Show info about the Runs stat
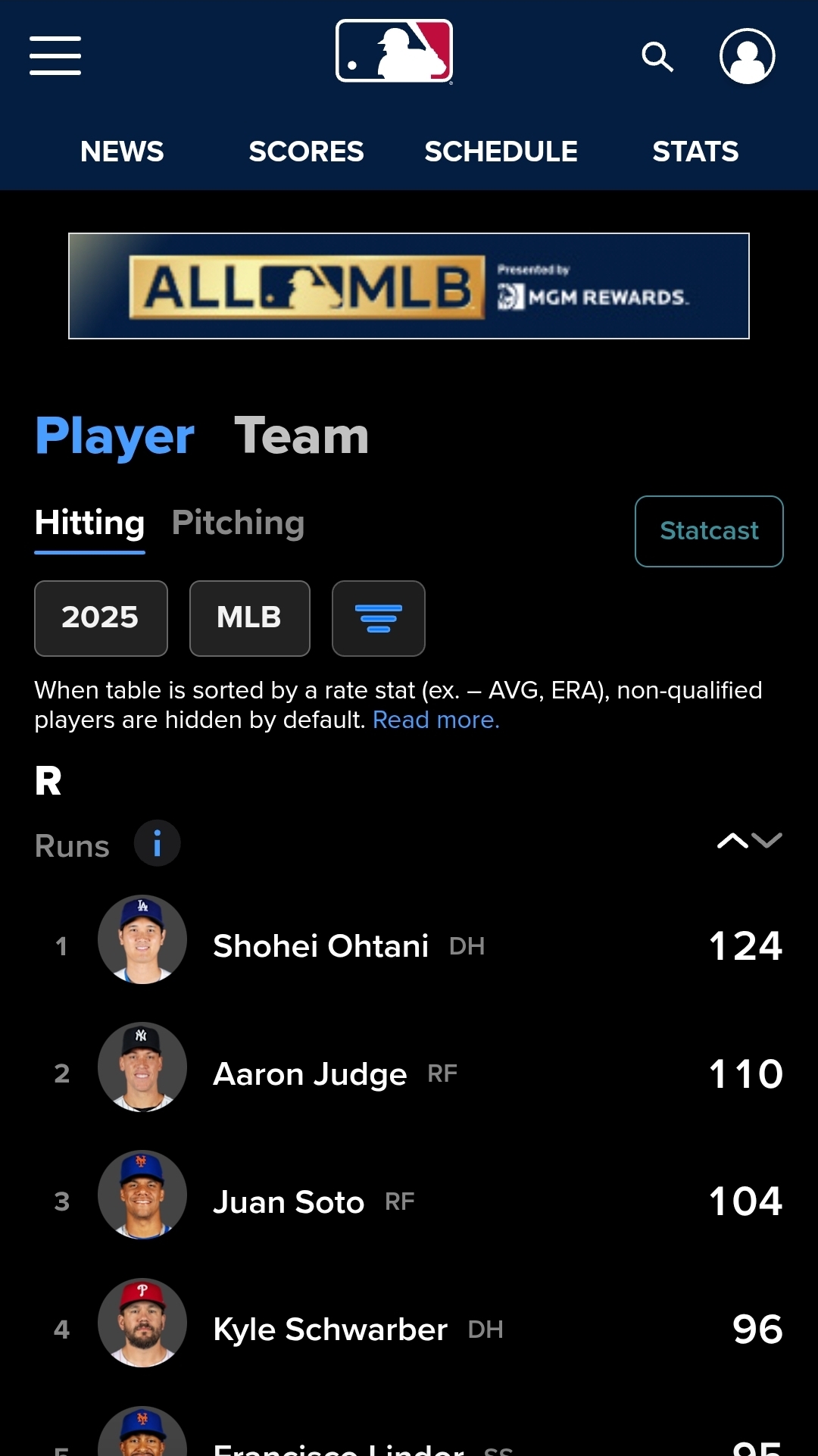The image size is (818, 1456). 158,843
